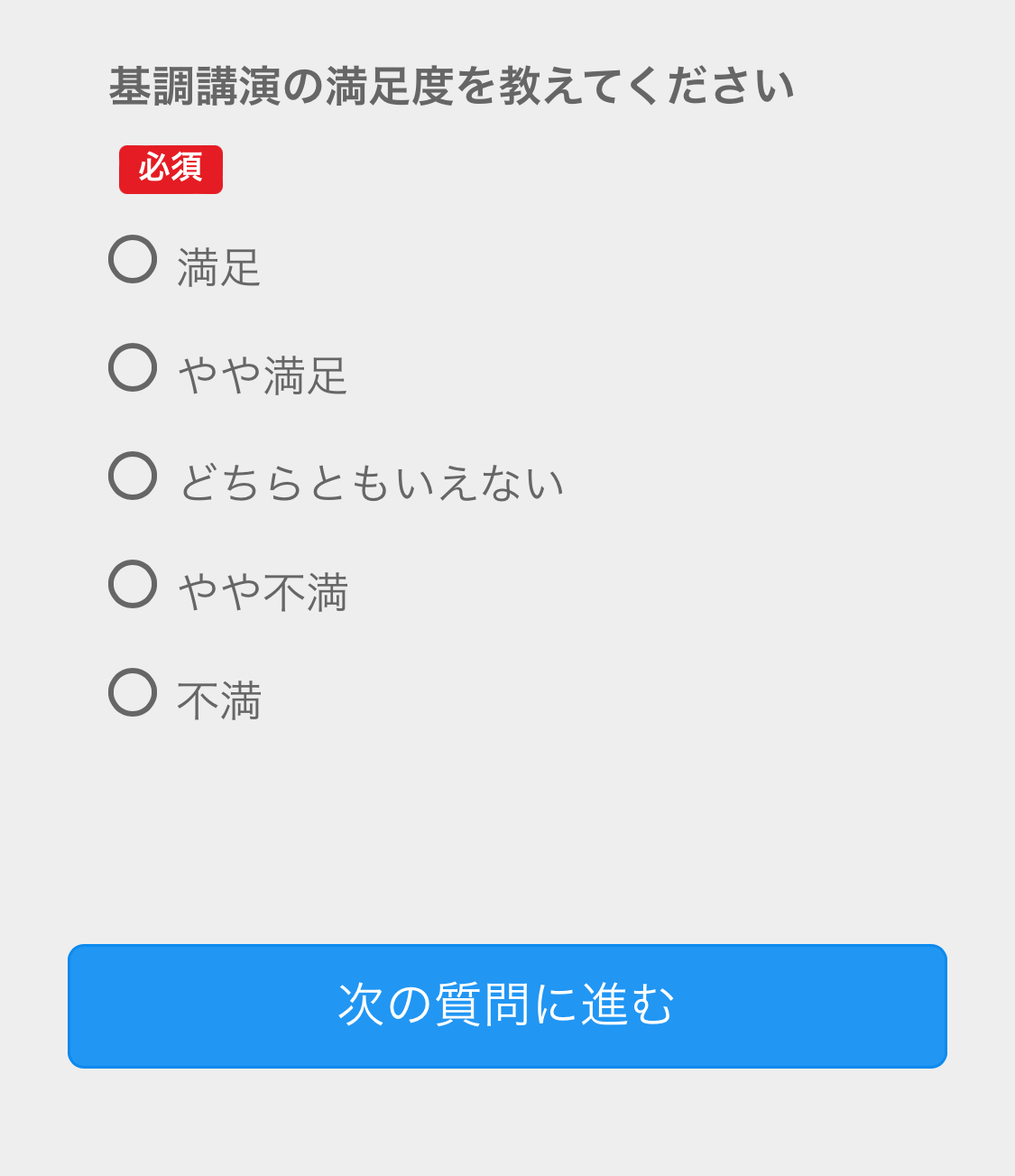The height and width of the screenshot is (1176, 1015).
Task: Click the どちらともいえない label text
Action: (370, 480)
